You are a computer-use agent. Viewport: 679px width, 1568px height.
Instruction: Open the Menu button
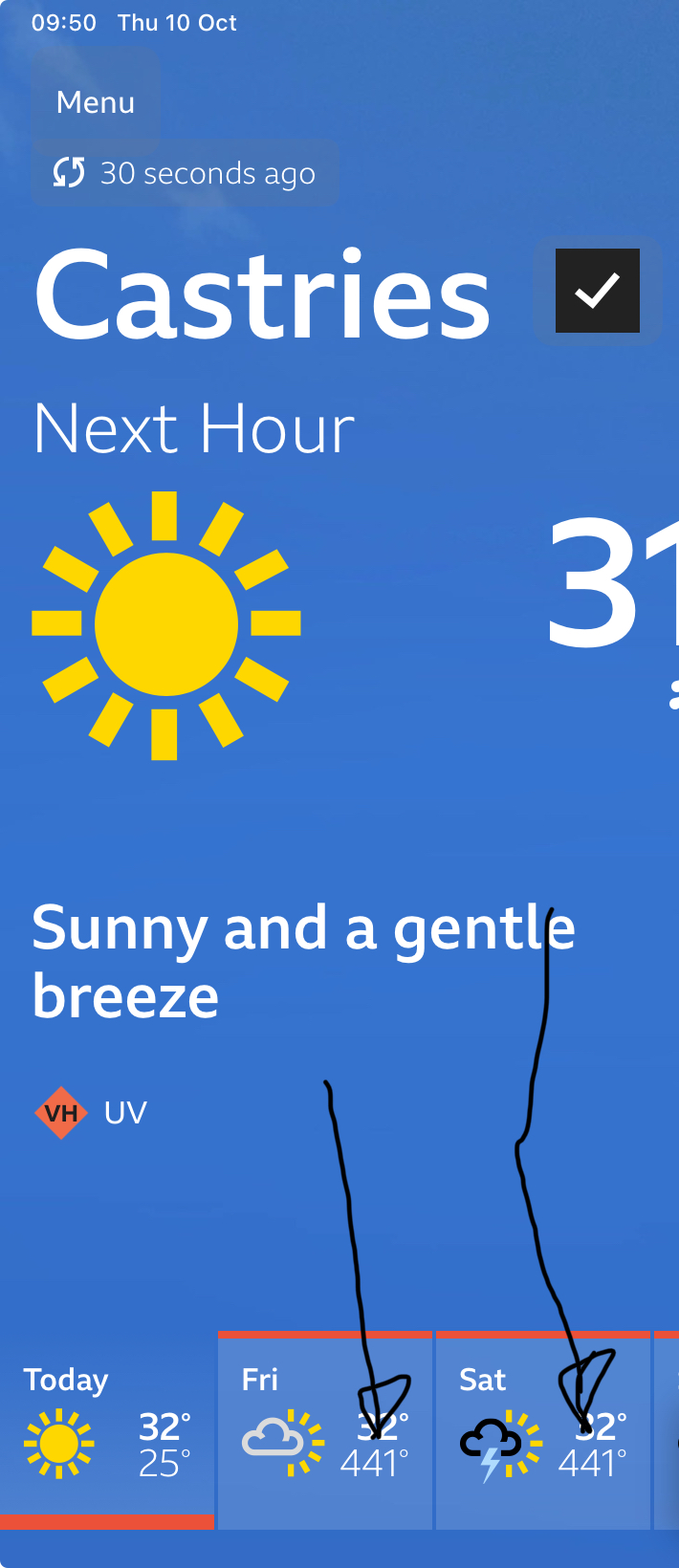click(x=95, y=102)
